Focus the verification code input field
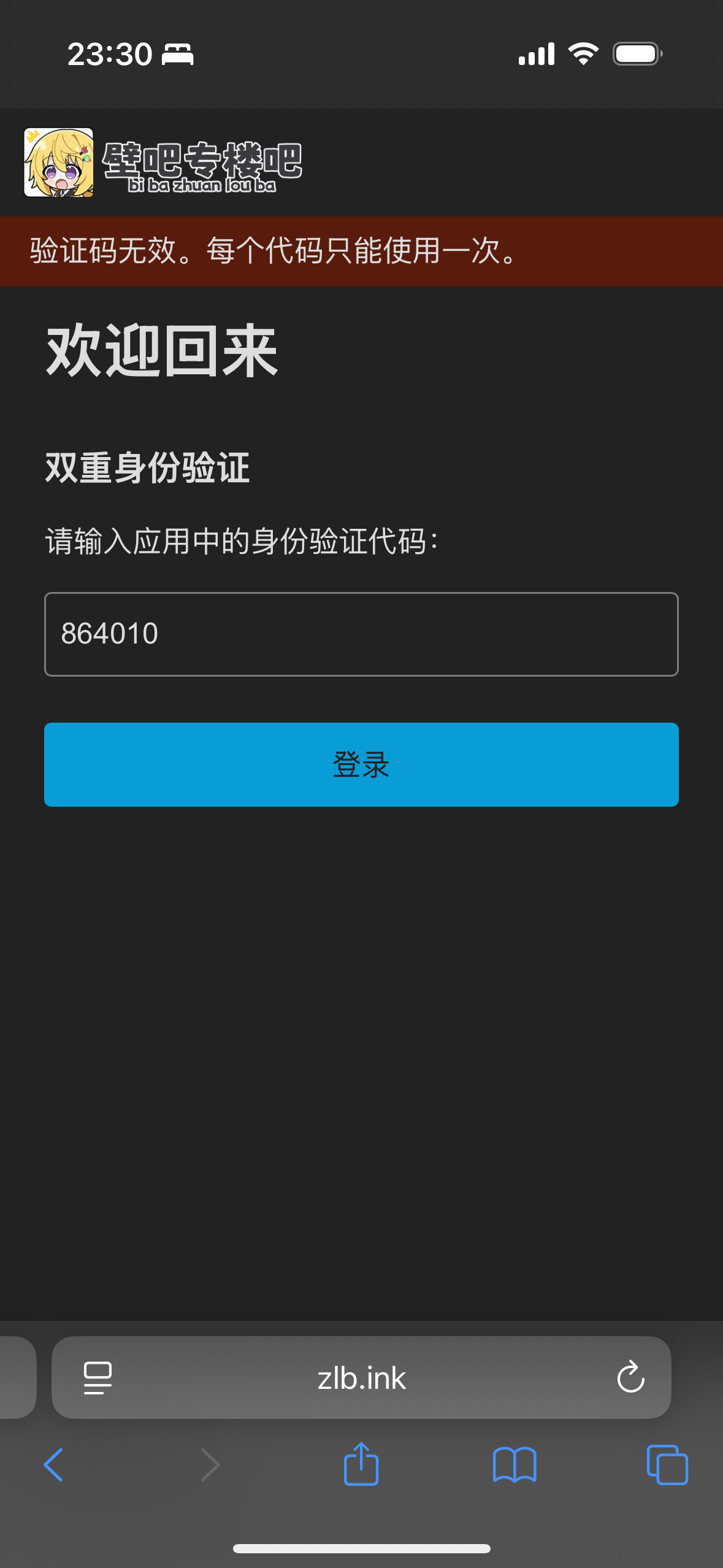723x1568 pixels. pos(361,634)
